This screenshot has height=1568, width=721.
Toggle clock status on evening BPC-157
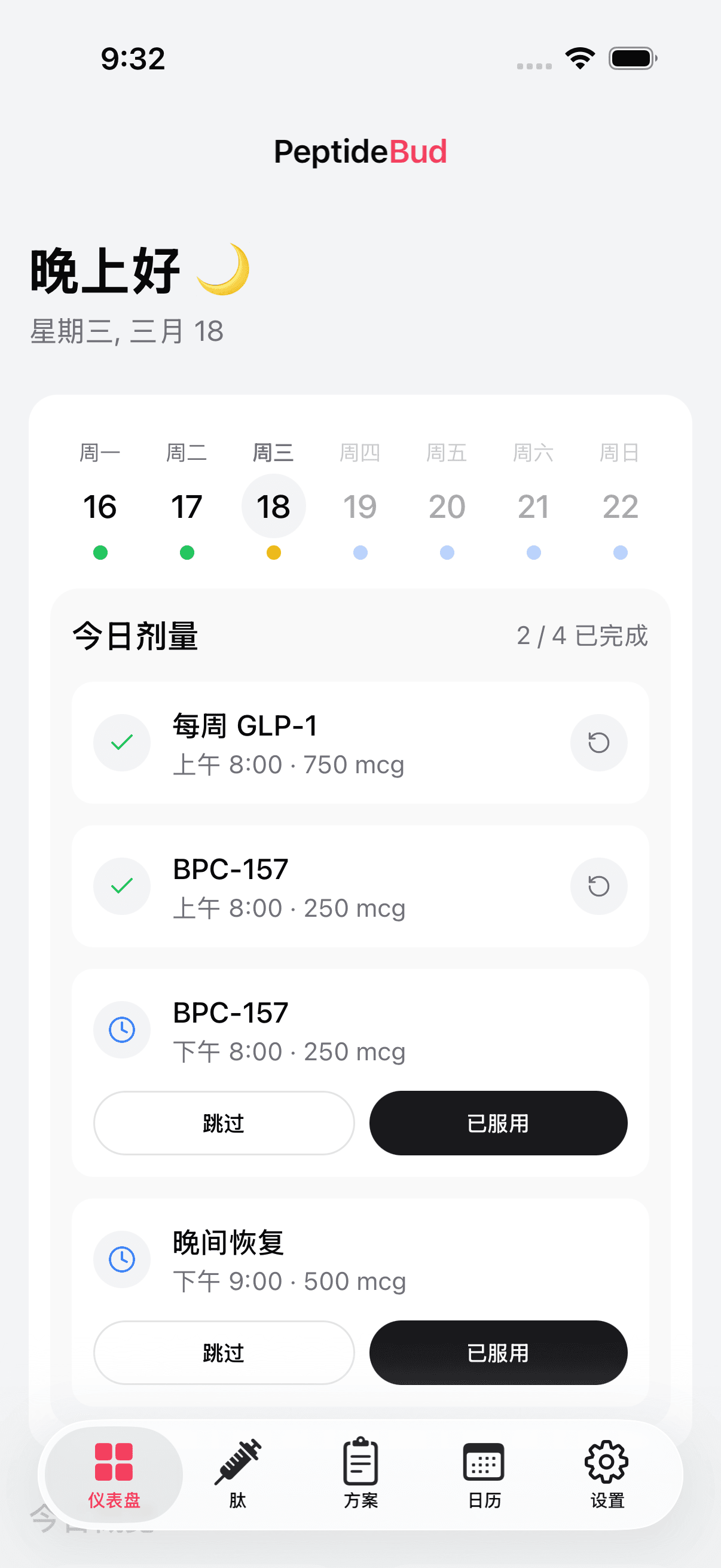pyautogui.click(x=122, y=1030)
